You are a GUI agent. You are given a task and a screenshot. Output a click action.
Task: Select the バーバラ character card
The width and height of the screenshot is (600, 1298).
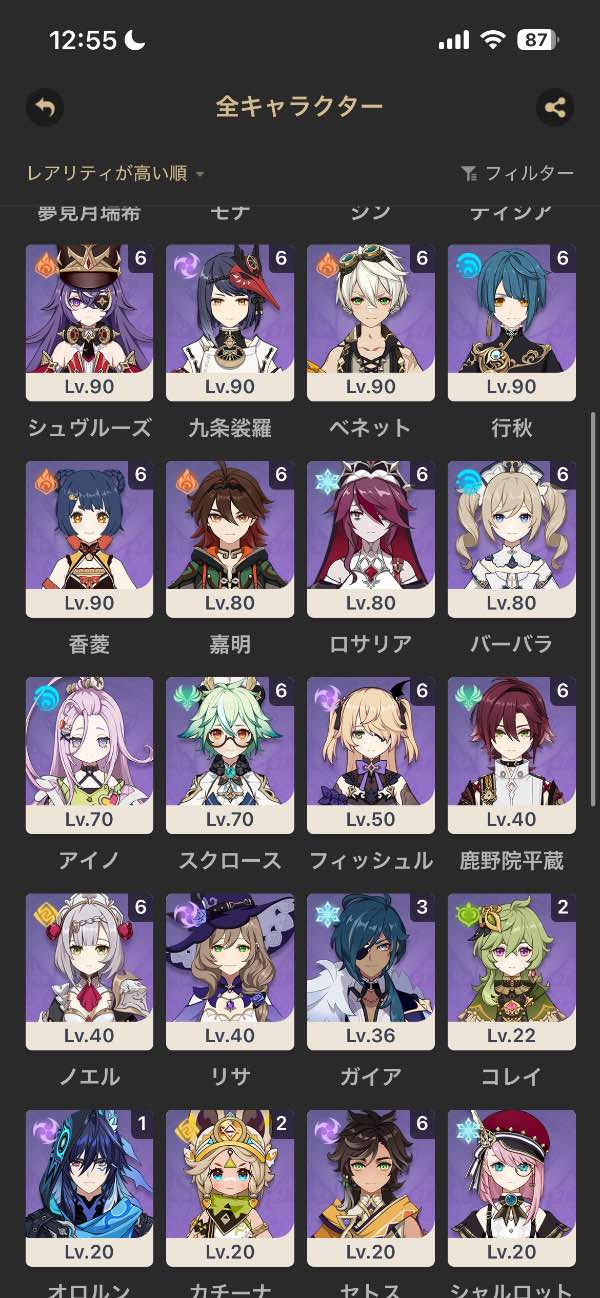click(512, 538)
